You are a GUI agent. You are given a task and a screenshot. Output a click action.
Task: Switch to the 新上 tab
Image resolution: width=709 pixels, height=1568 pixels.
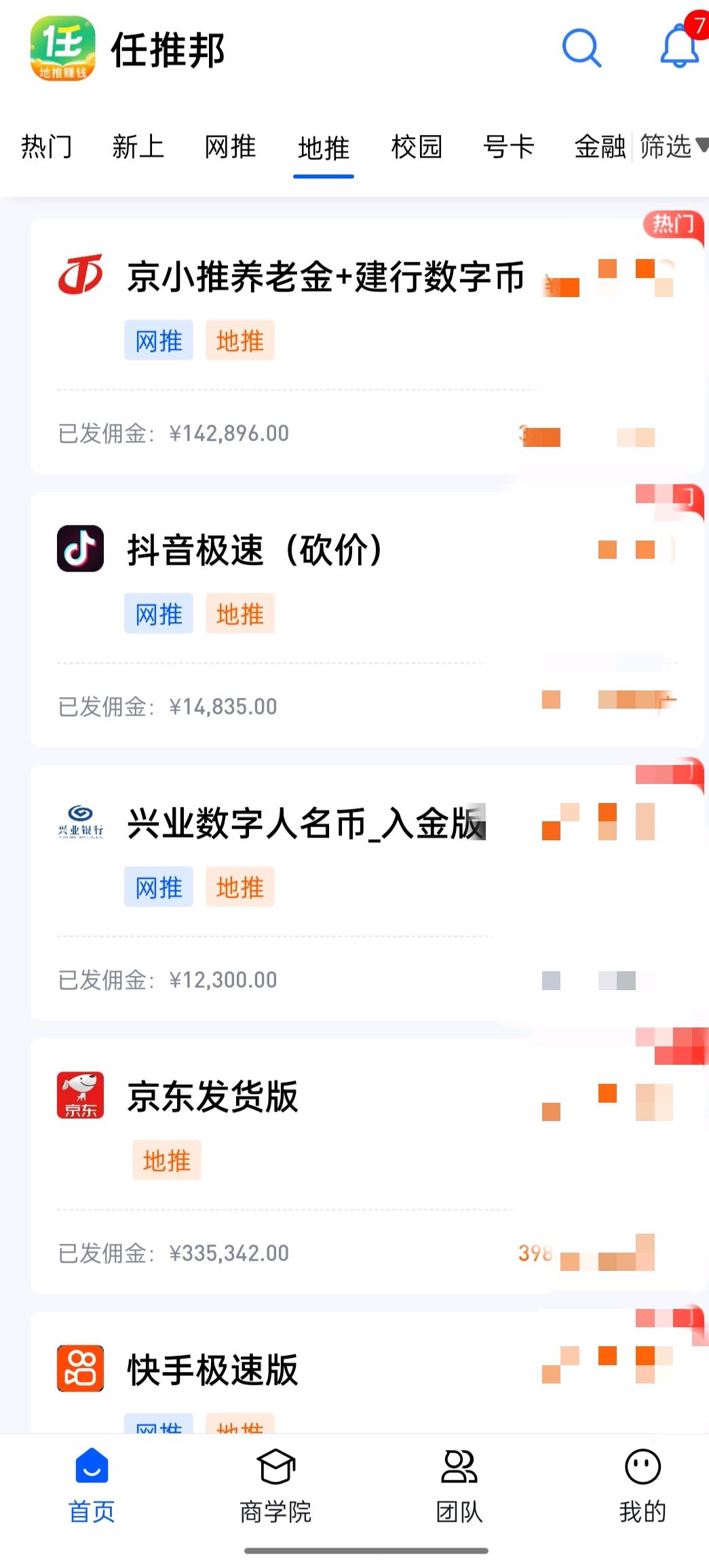(x=138, y=146)
